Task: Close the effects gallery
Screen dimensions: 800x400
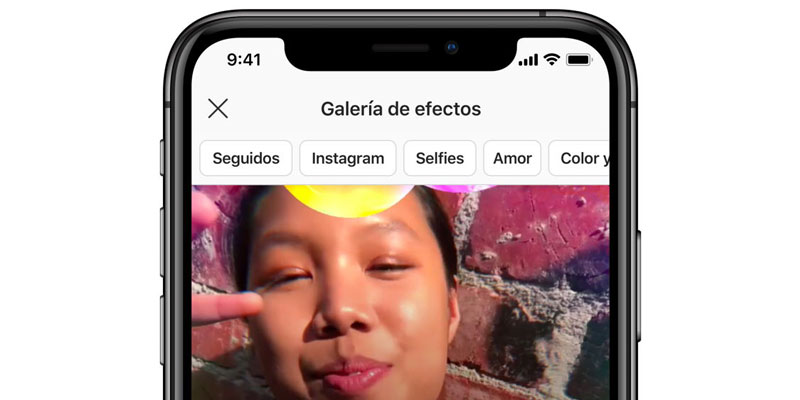Action: coord(218,109)
